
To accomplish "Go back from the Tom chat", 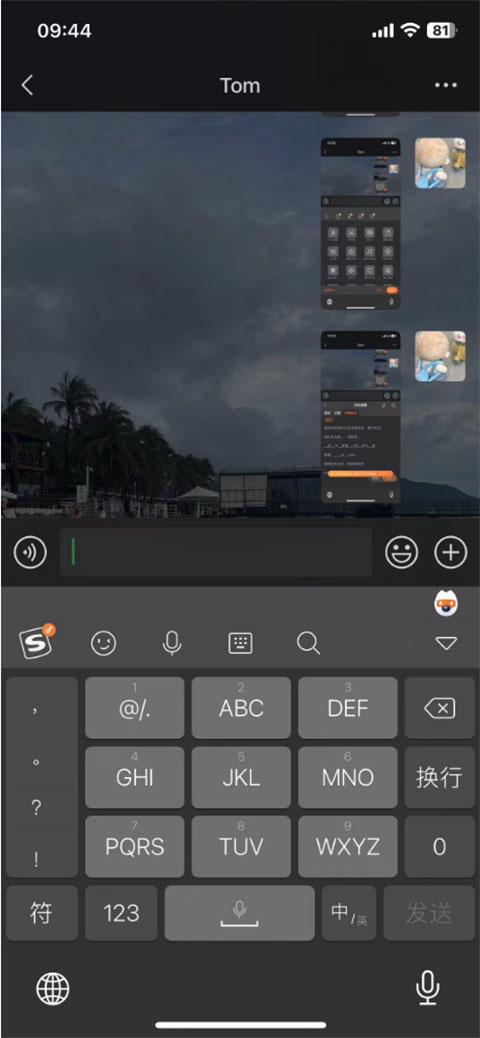I will tap(27, 85).
